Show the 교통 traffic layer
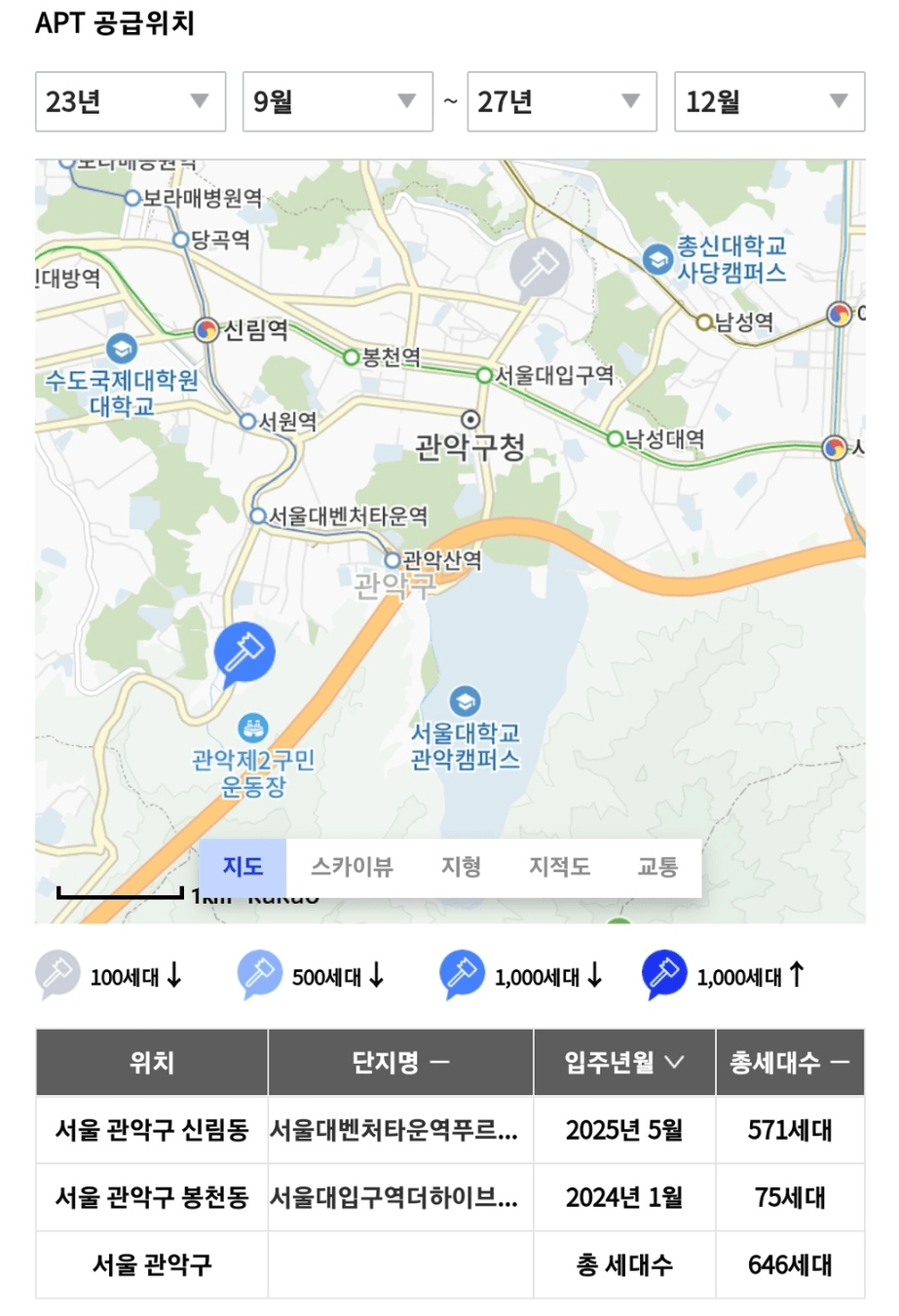 (x=657, y=867)
